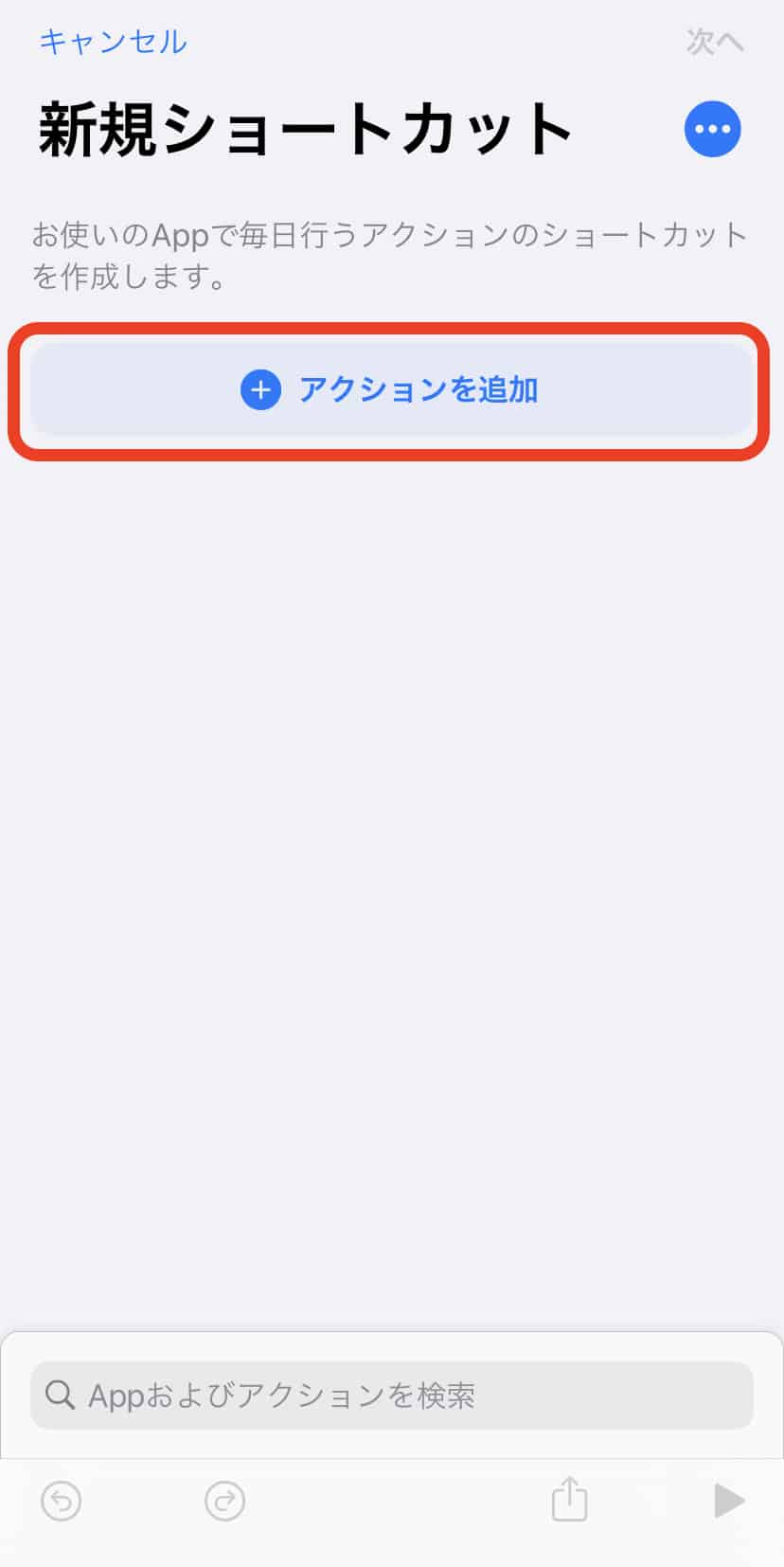Tap アクションを追加 to add an action
Viewport: 784px width, 1567px height.
click(391, 389)
